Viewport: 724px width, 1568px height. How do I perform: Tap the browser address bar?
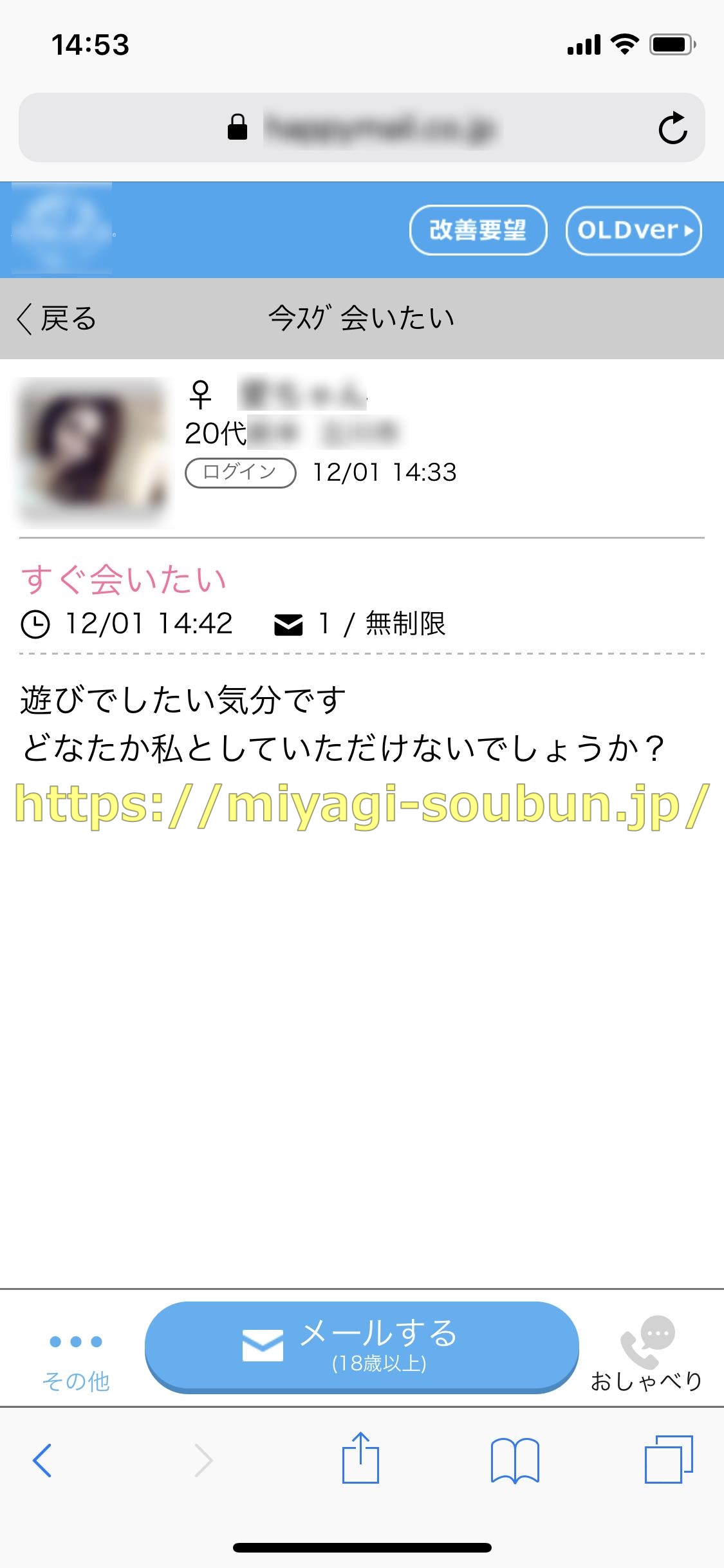tap(362, 127)
